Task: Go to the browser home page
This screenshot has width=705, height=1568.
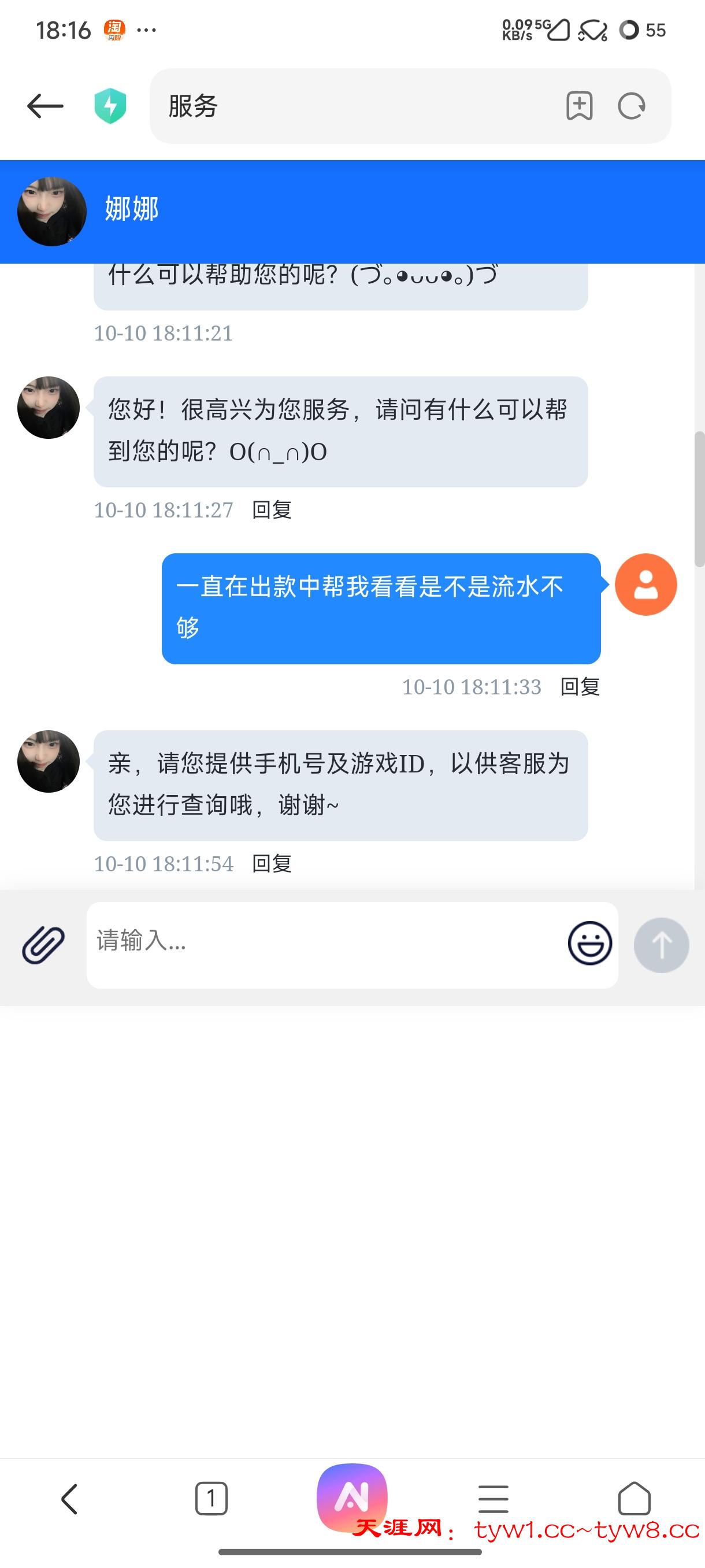Action: (x=634, y=1498)
